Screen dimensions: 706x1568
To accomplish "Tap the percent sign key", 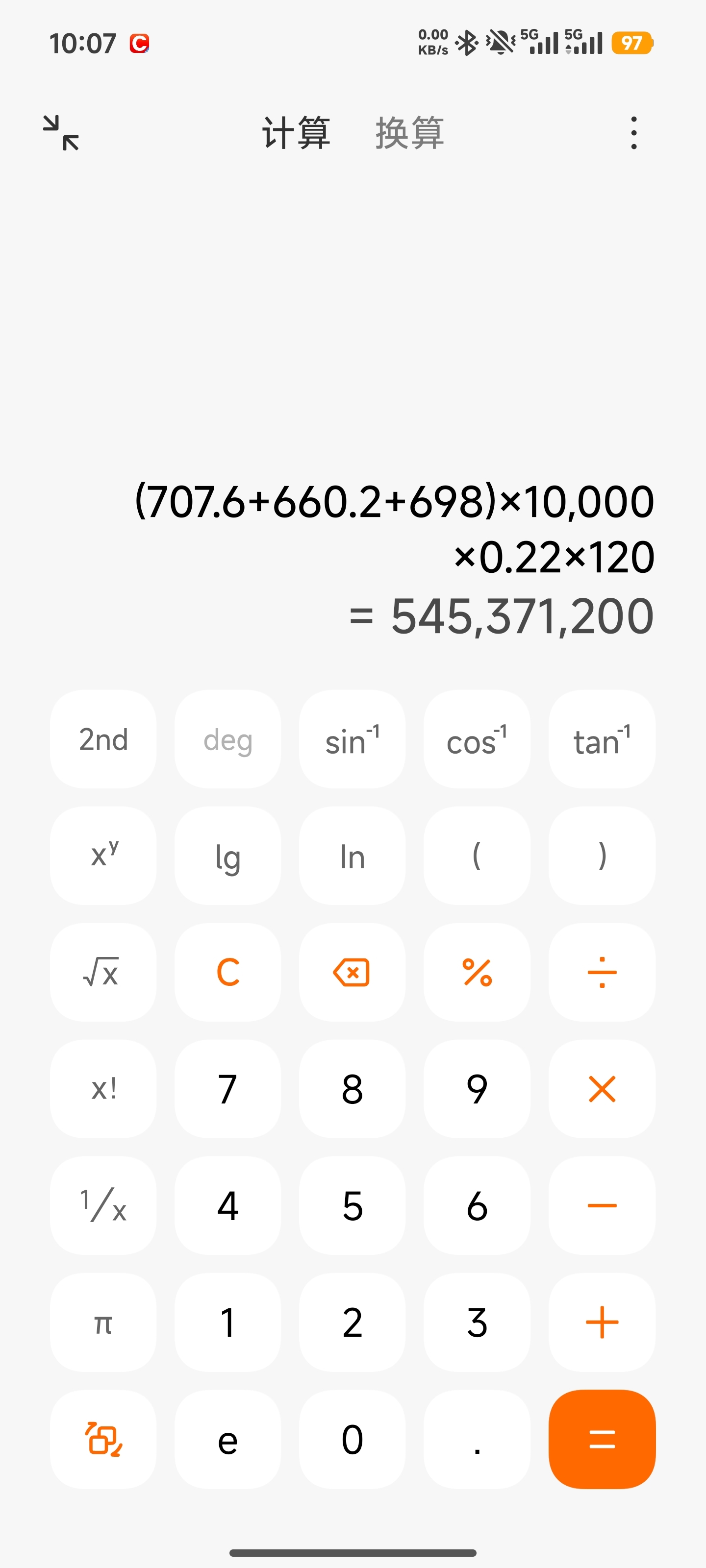I will point(477,972).
